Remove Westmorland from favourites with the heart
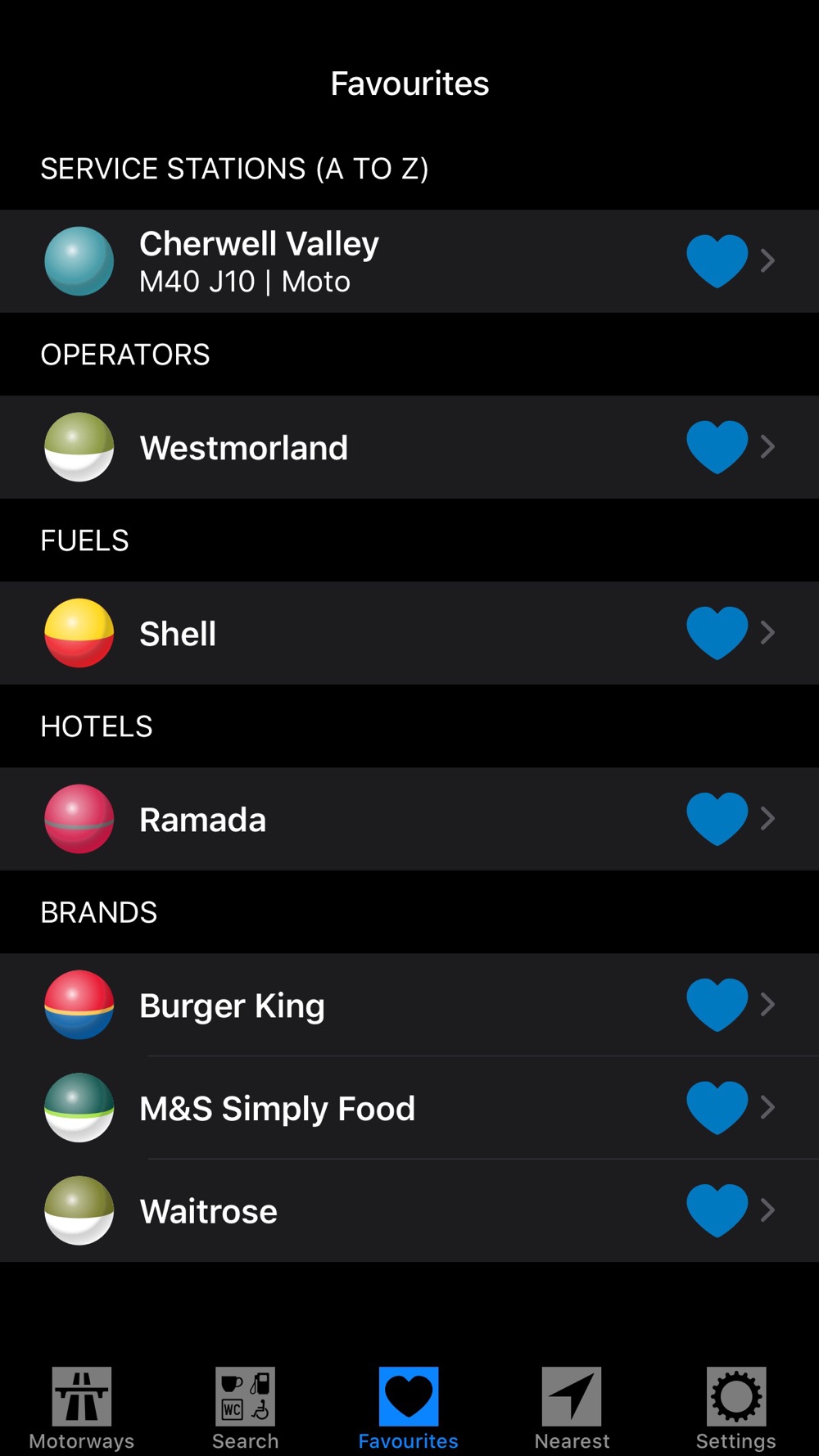 click(717, 447)
